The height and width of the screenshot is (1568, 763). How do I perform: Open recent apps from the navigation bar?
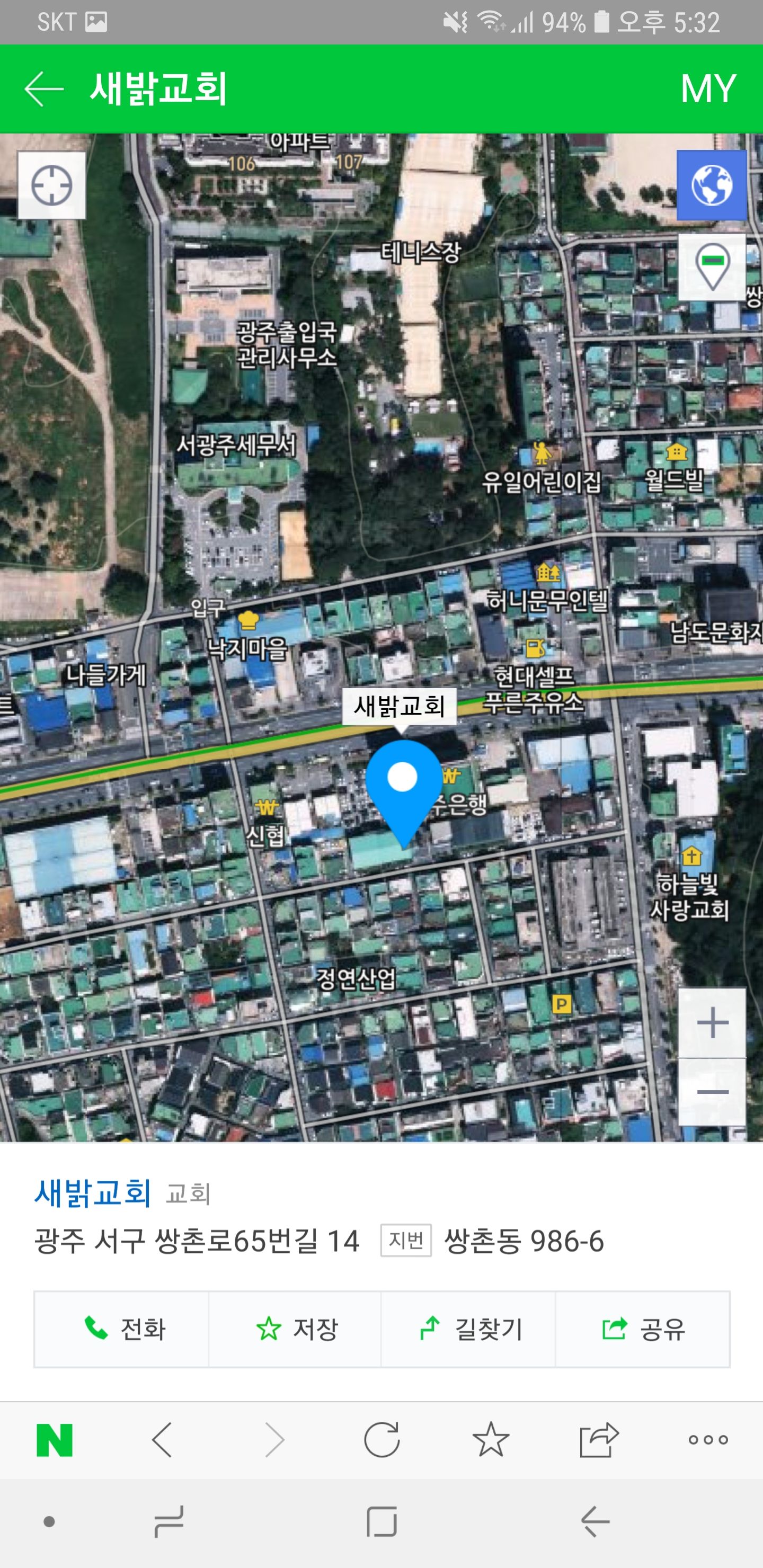pos(168,1522)
